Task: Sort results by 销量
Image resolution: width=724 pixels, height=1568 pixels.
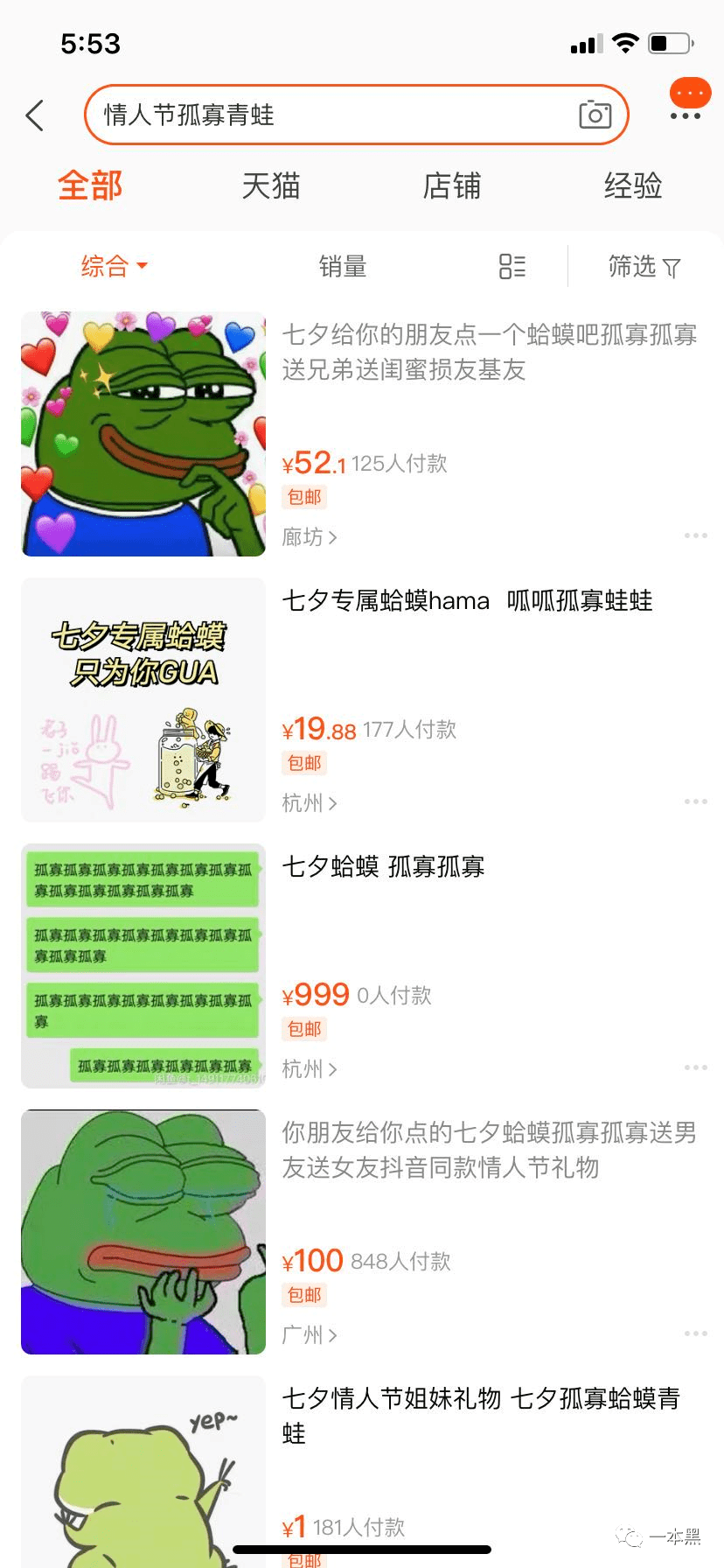Action: pos(343,266)
